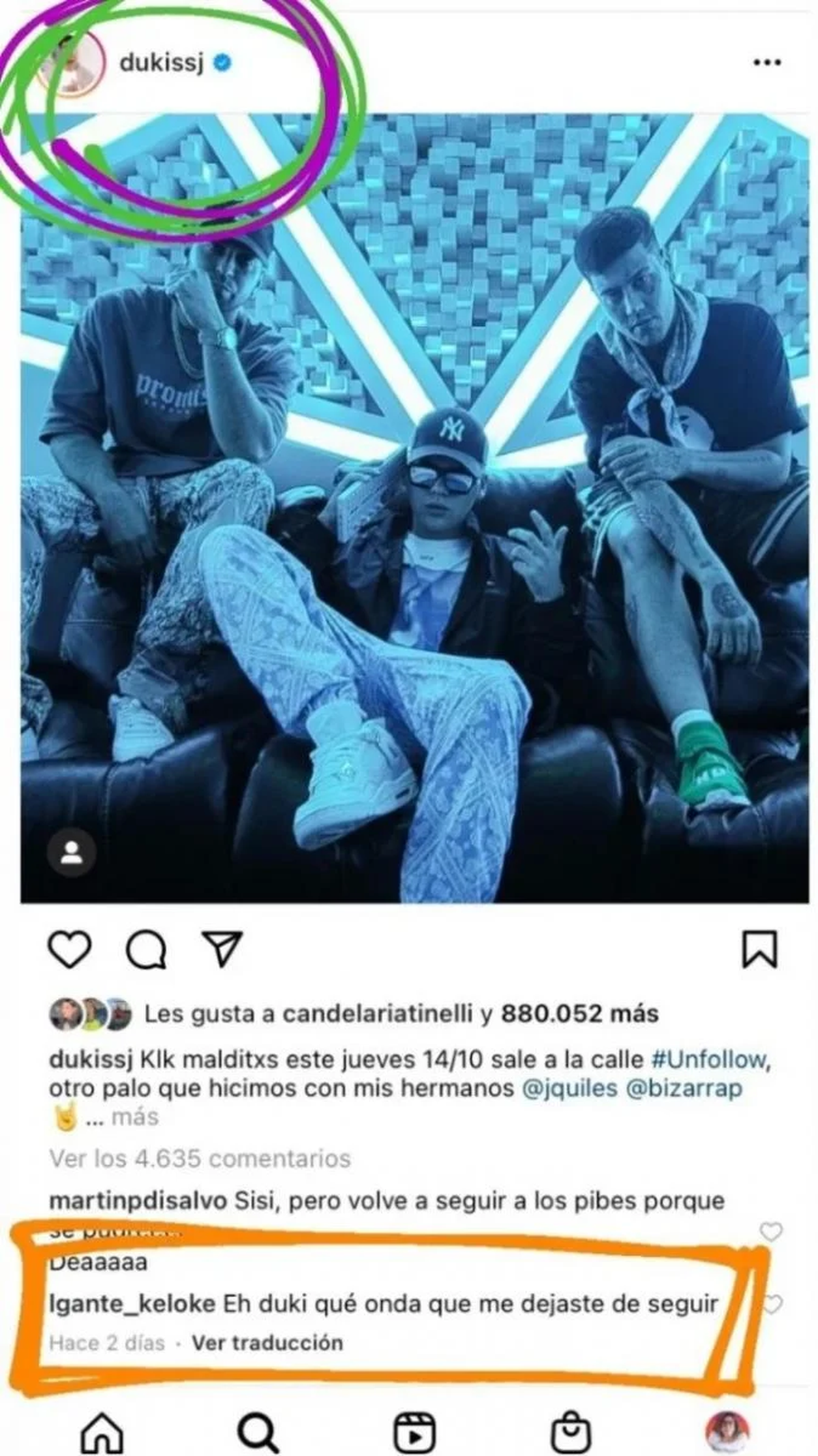Screen dimensions: 818x1456
Task: View all 4.635 comments
Action: [x=200, y=1158]
